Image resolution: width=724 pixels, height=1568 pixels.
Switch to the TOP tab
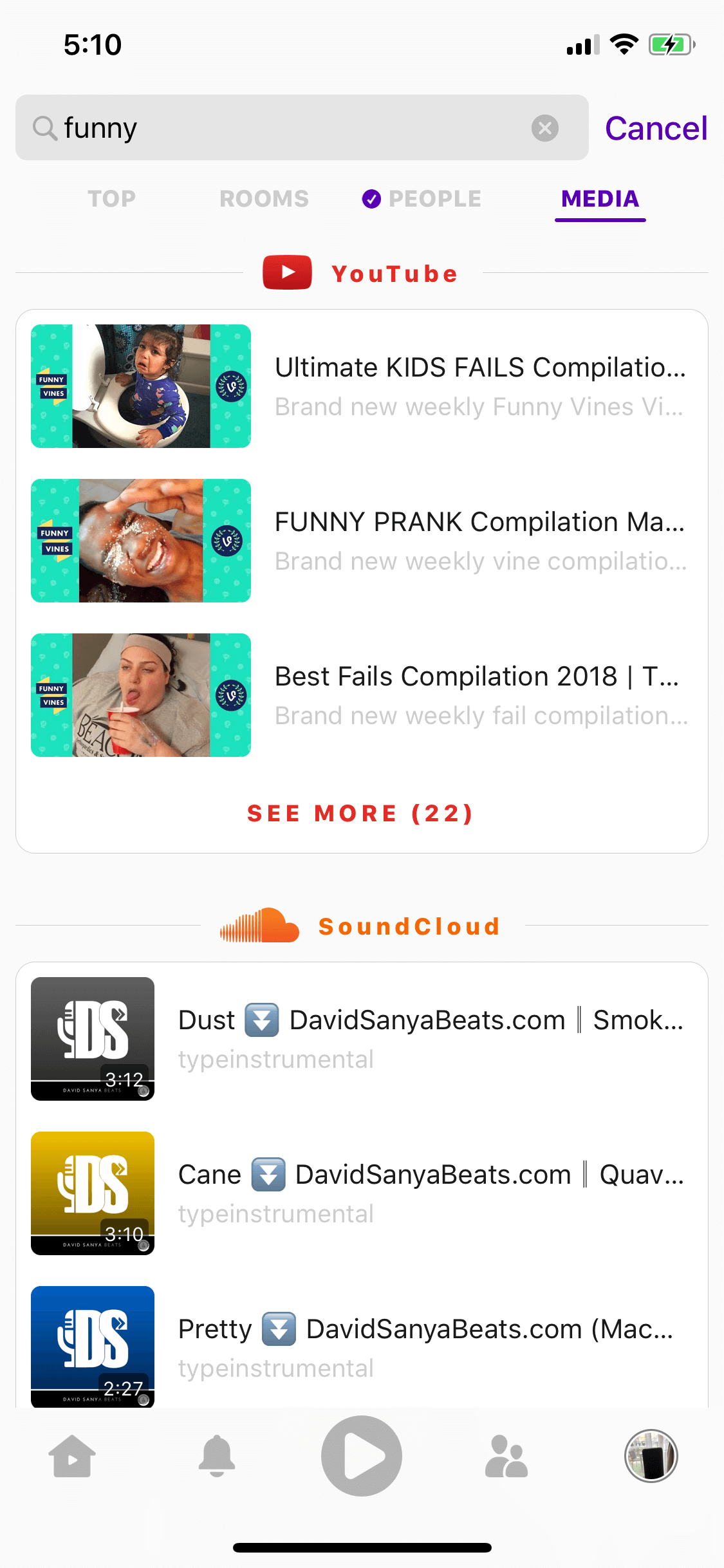112,199
